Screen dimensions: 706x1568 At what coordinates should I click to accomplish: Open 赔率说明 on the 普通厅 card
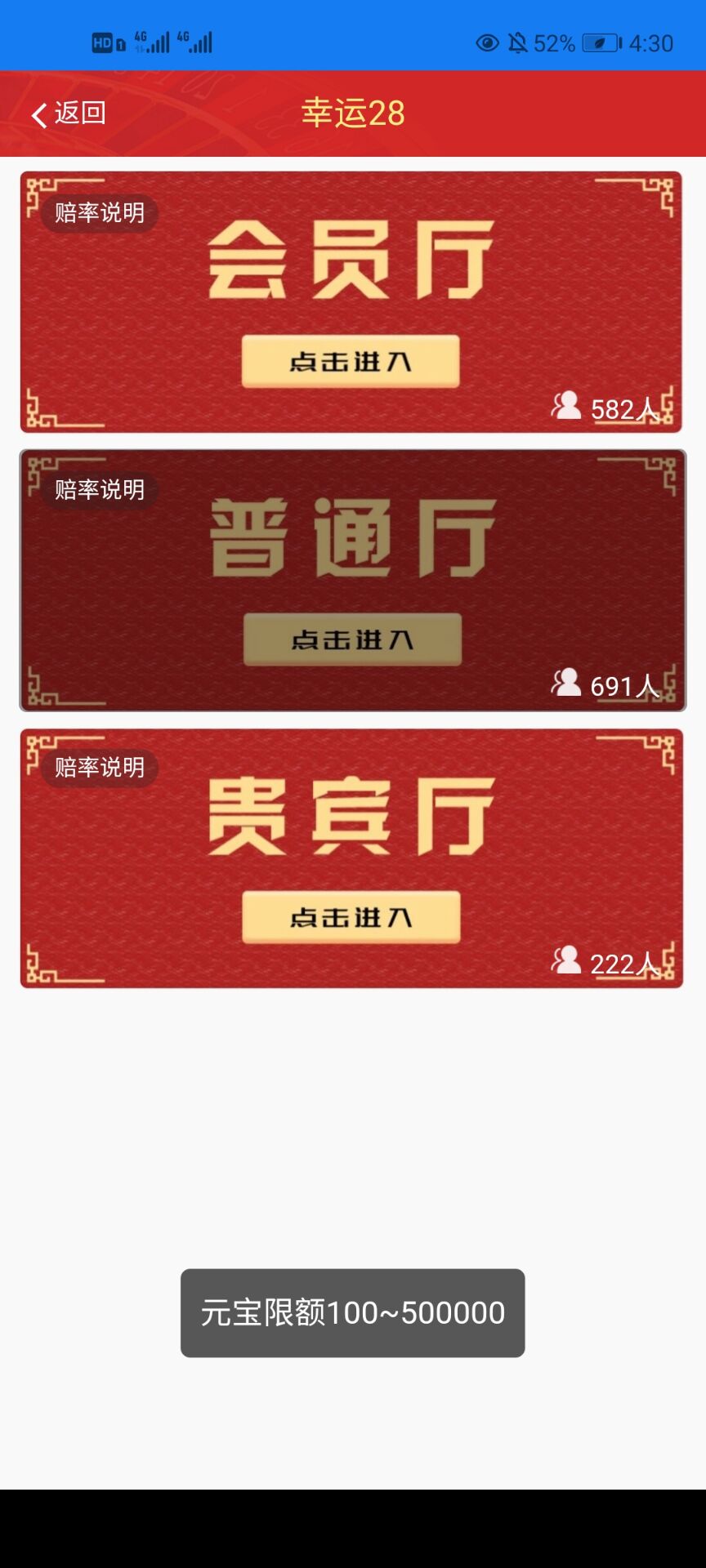(100, 490)
